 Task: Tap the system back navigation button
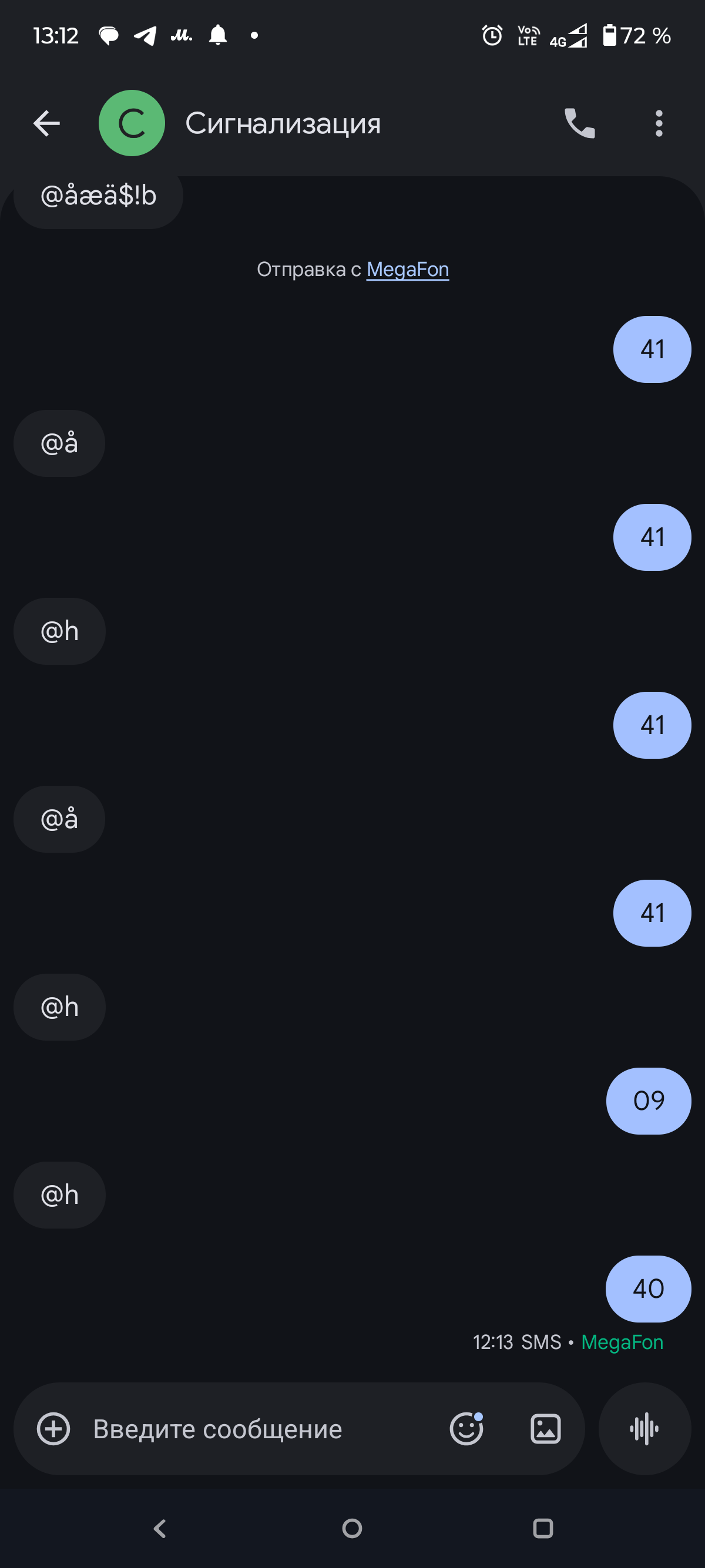160,1529
